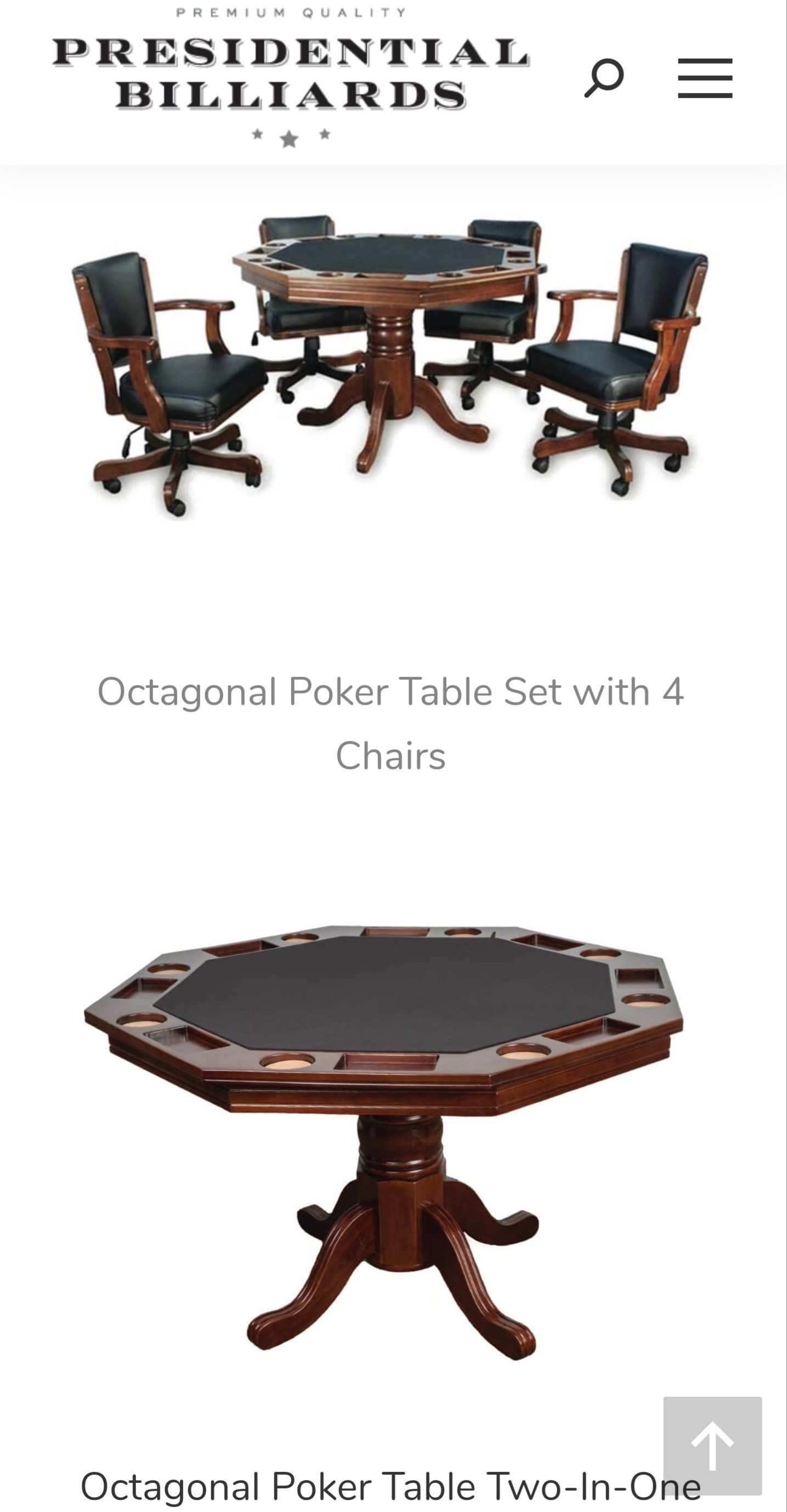Viewport: 787px width, 1512px height.
Task: Tap the back-to-top arrow button
Action: coord(712,1445)
